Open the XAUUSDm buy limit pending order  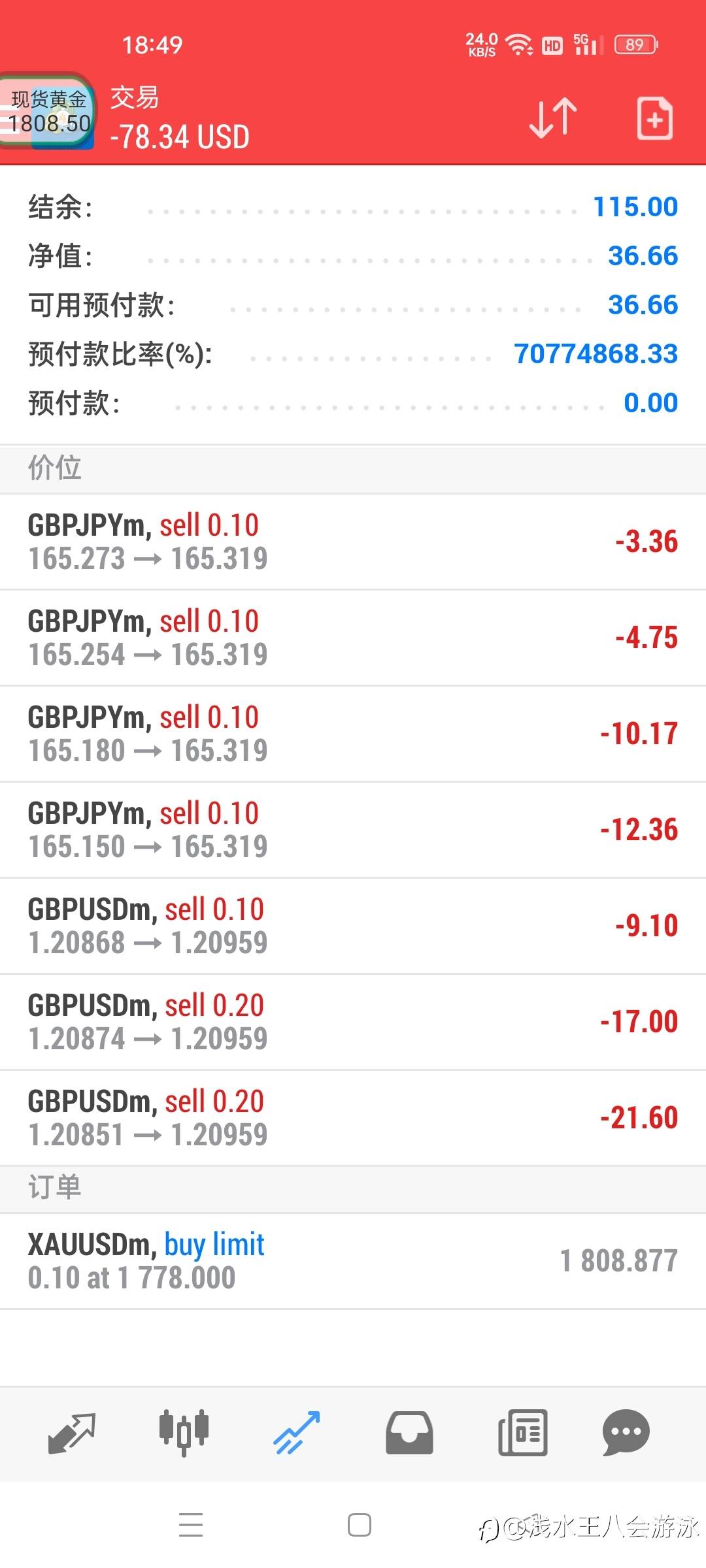353,1261
